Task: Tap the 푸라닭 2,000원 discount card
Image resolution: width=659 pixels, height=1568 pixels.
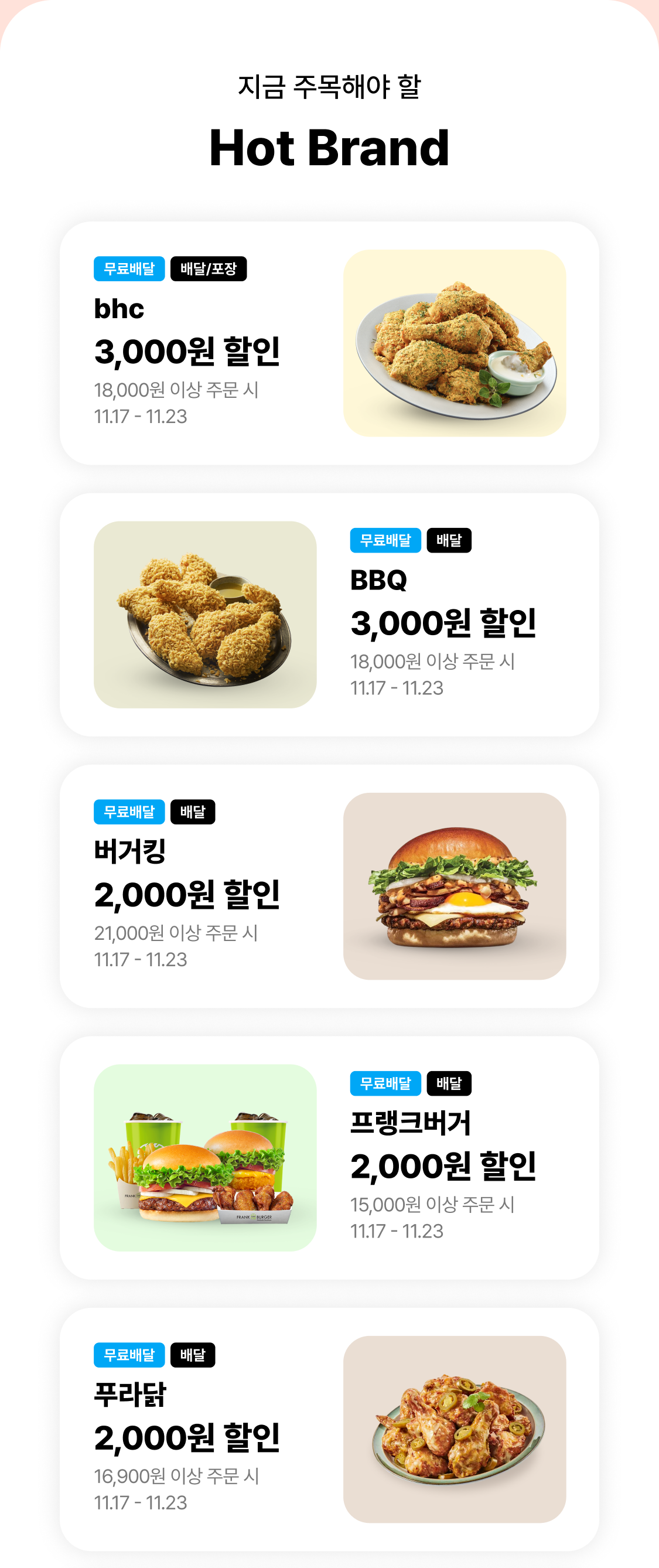Action: (329, 1429)
